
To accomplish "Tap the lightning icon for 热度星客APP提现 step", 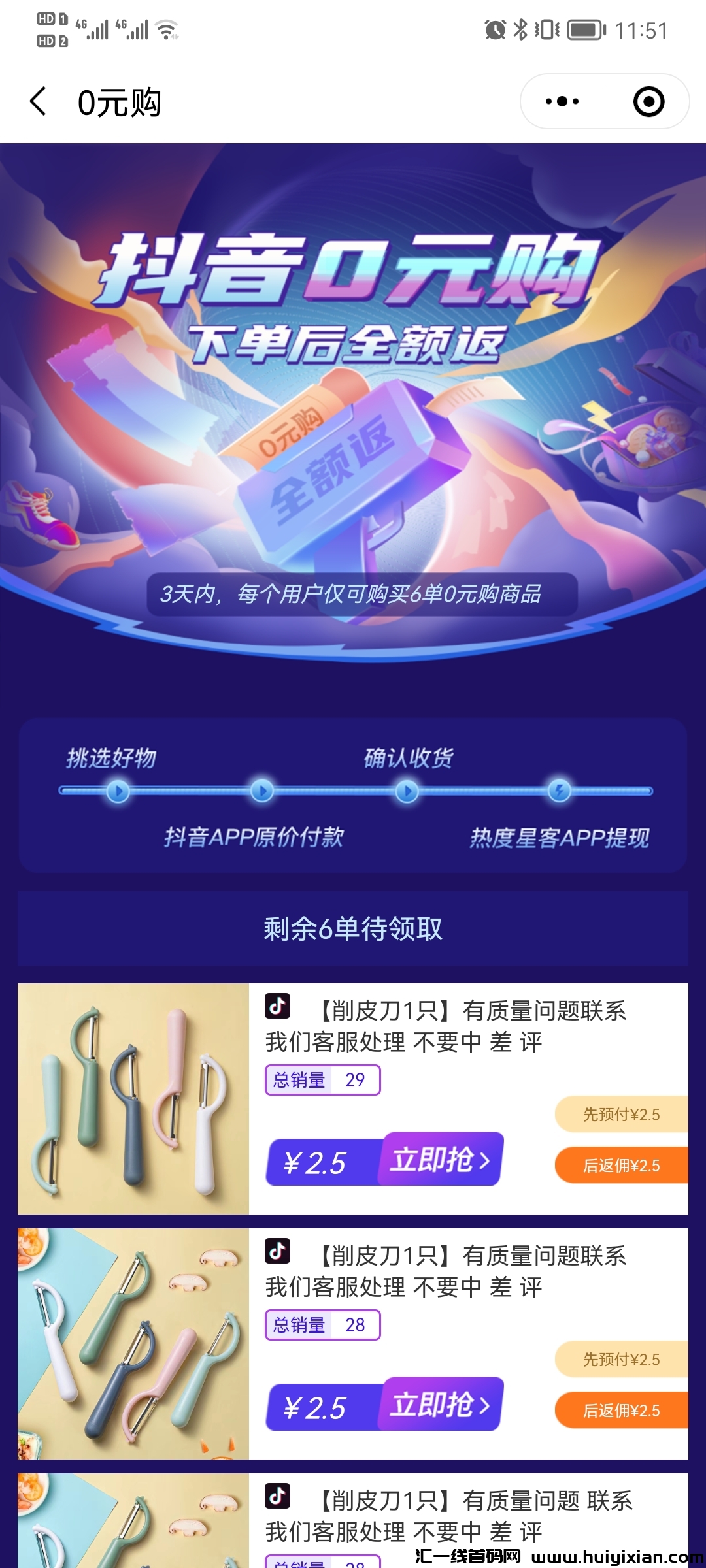I will [x=559, y=791].
